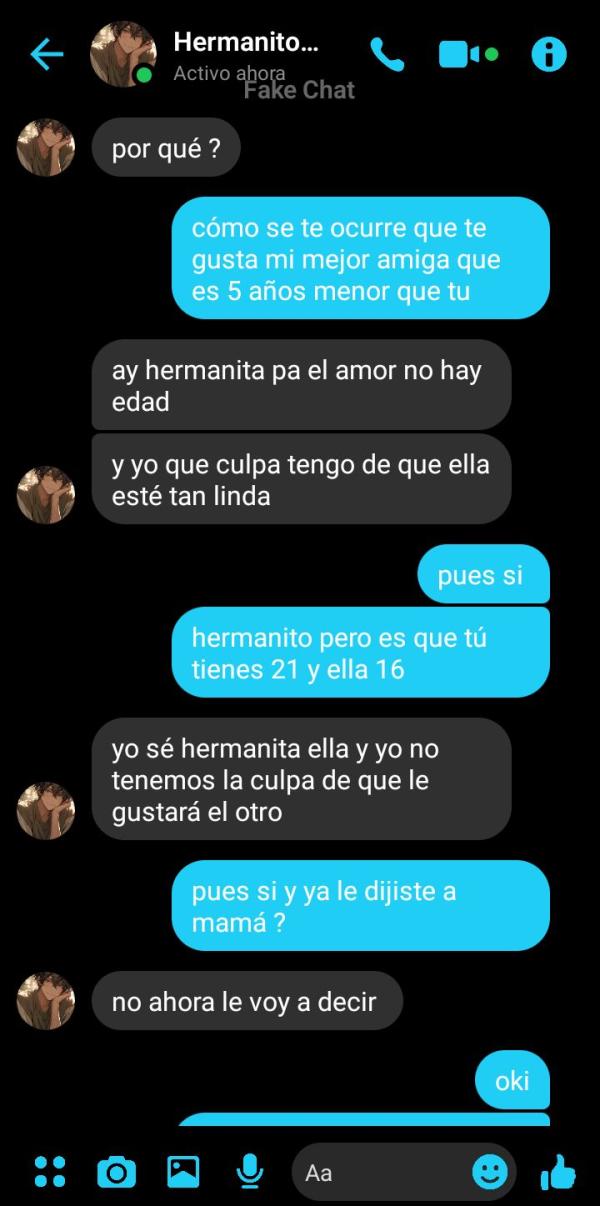Go back to the chat list
Screen dimensions: 600x1206
tap(46, 55)
